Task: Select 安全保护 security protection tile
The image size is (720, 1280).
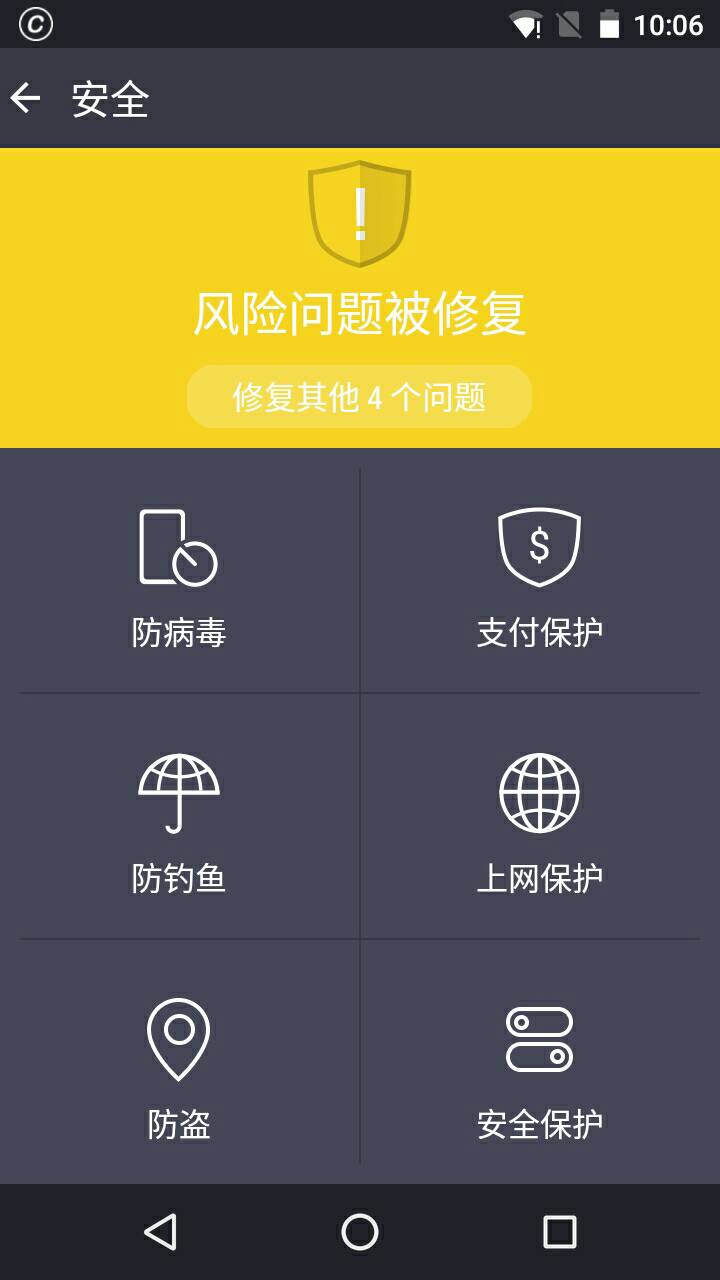Action: click(x=540, y=1062)
